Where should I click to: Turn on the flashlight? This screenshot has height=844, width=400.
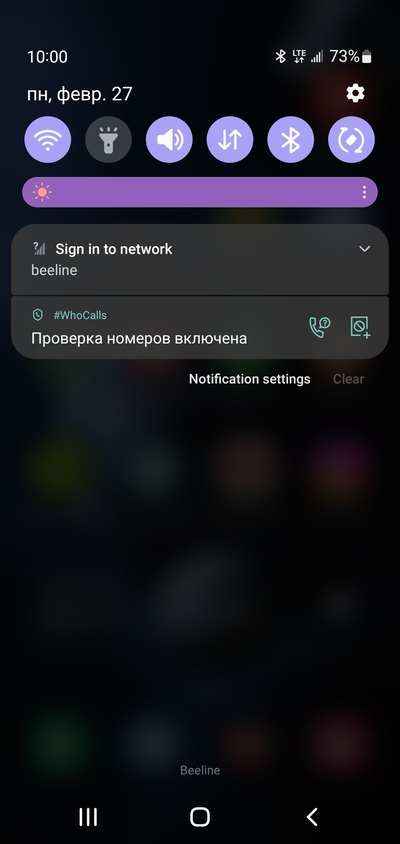(108, 139)
